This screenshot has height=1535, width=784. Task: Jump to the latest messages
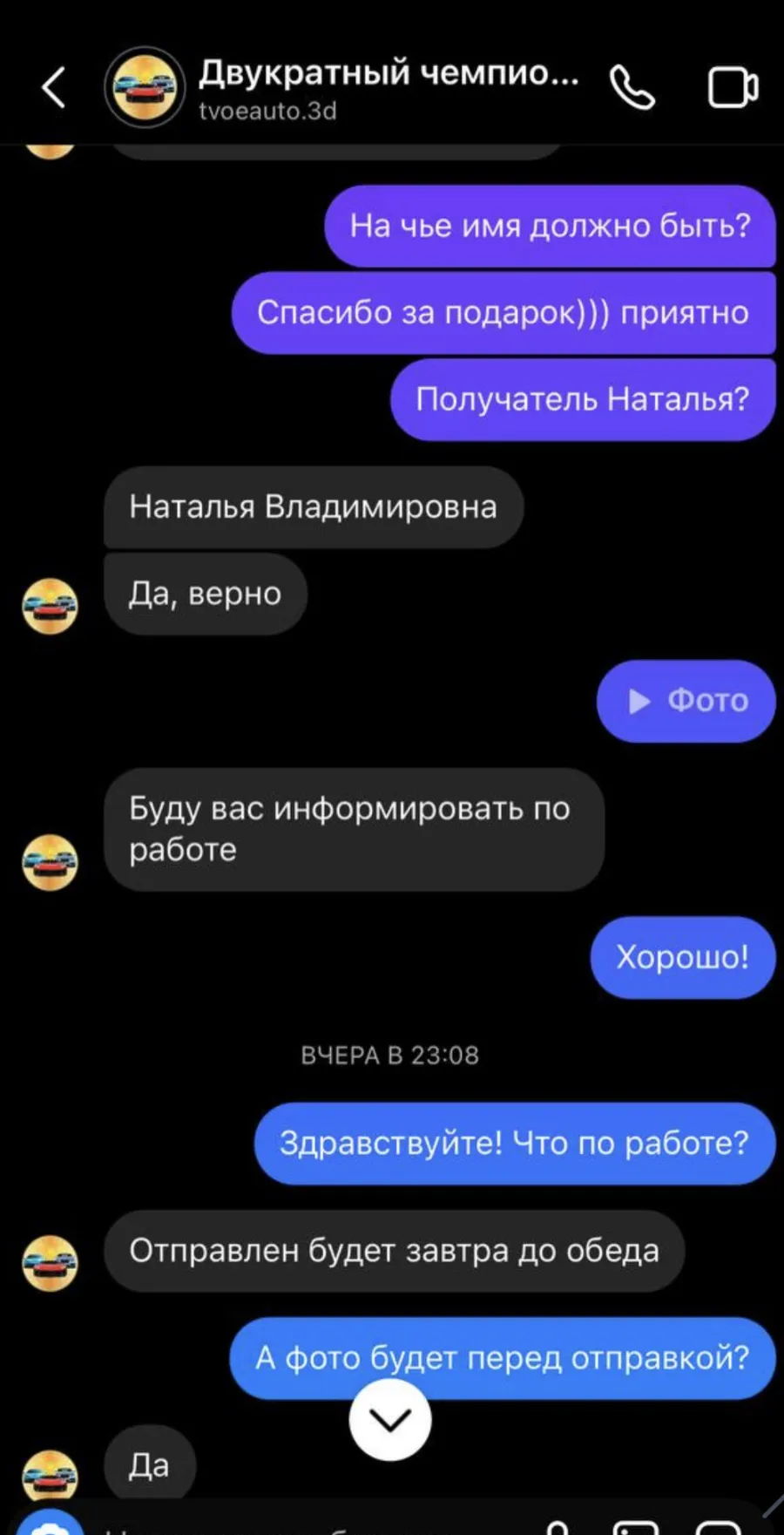pos(389,1420)
